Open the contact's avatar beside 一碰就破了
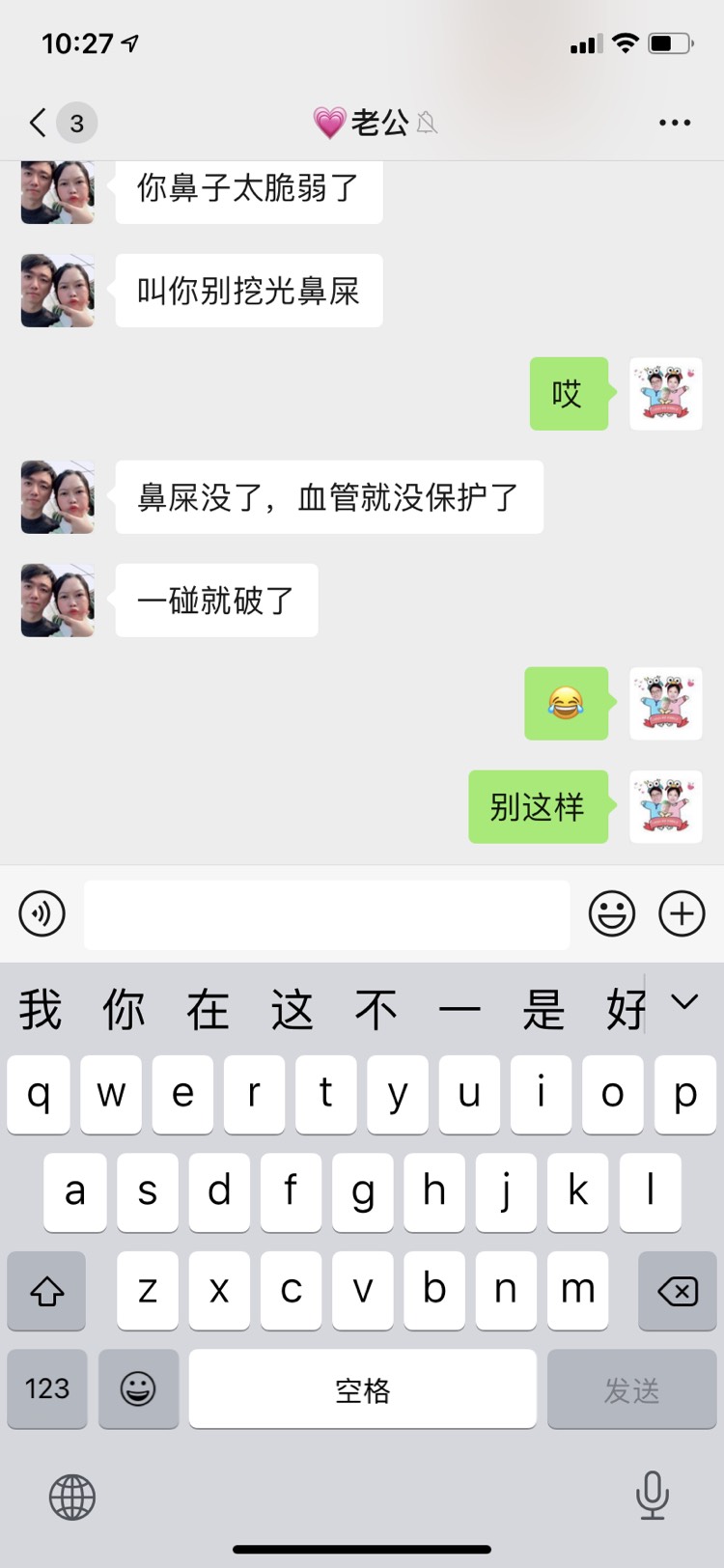The image size is (724, 1568). coord(58,601)
